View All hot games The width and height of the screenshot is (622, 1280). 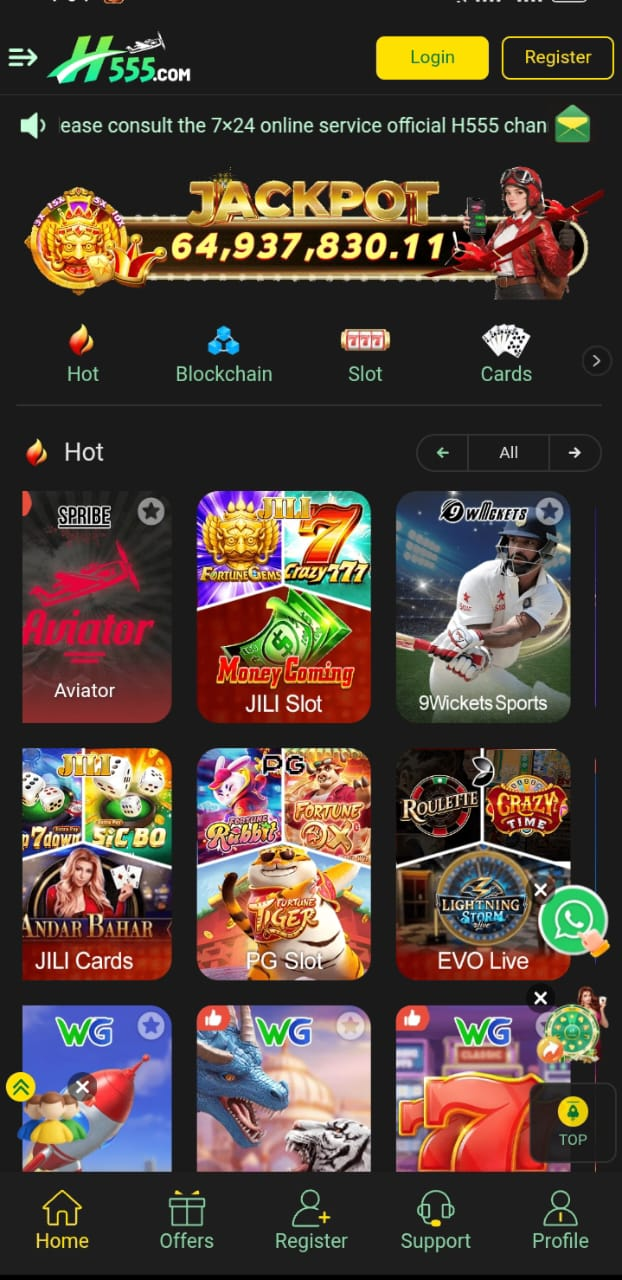click(508, 453)
